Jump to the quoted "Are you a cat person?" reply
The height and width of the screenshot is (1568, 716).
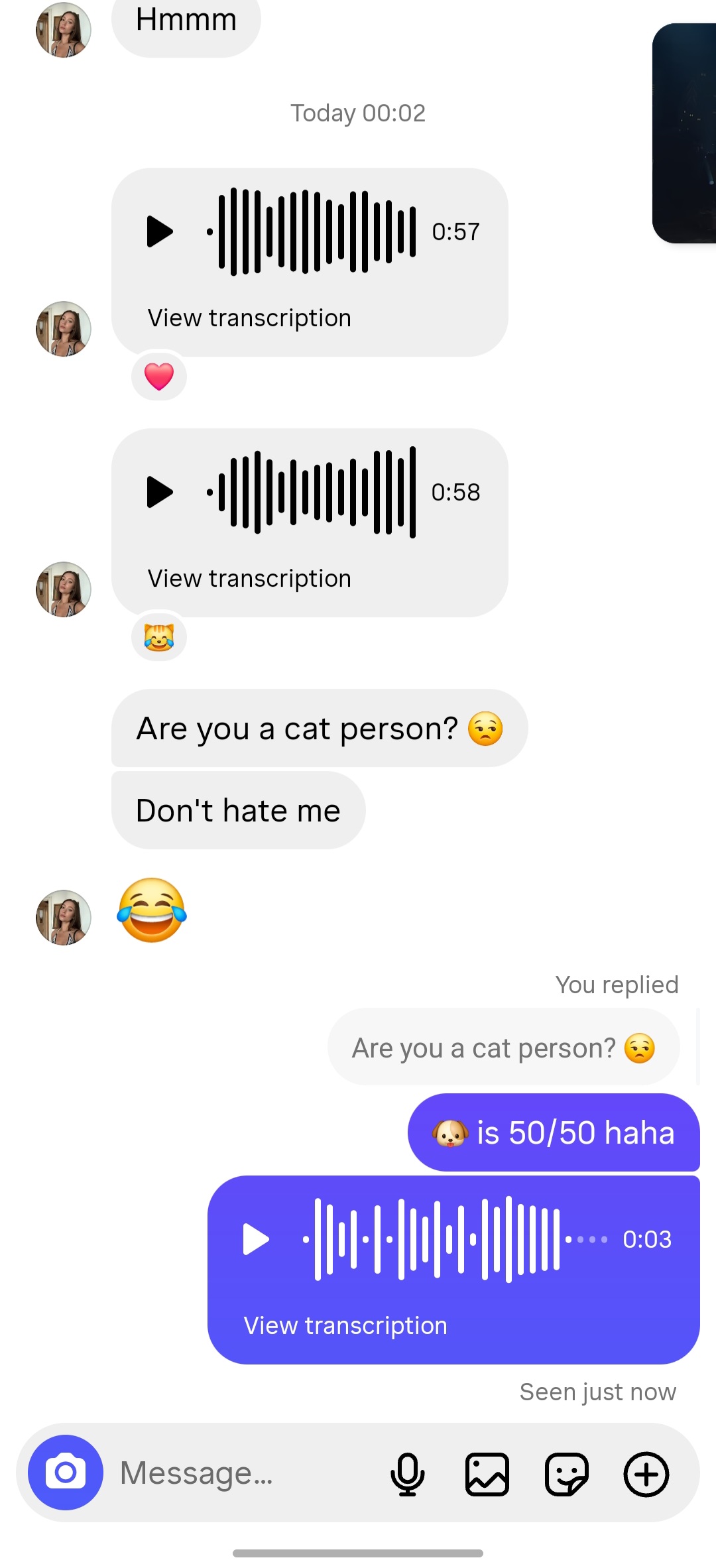point(503,1048)
